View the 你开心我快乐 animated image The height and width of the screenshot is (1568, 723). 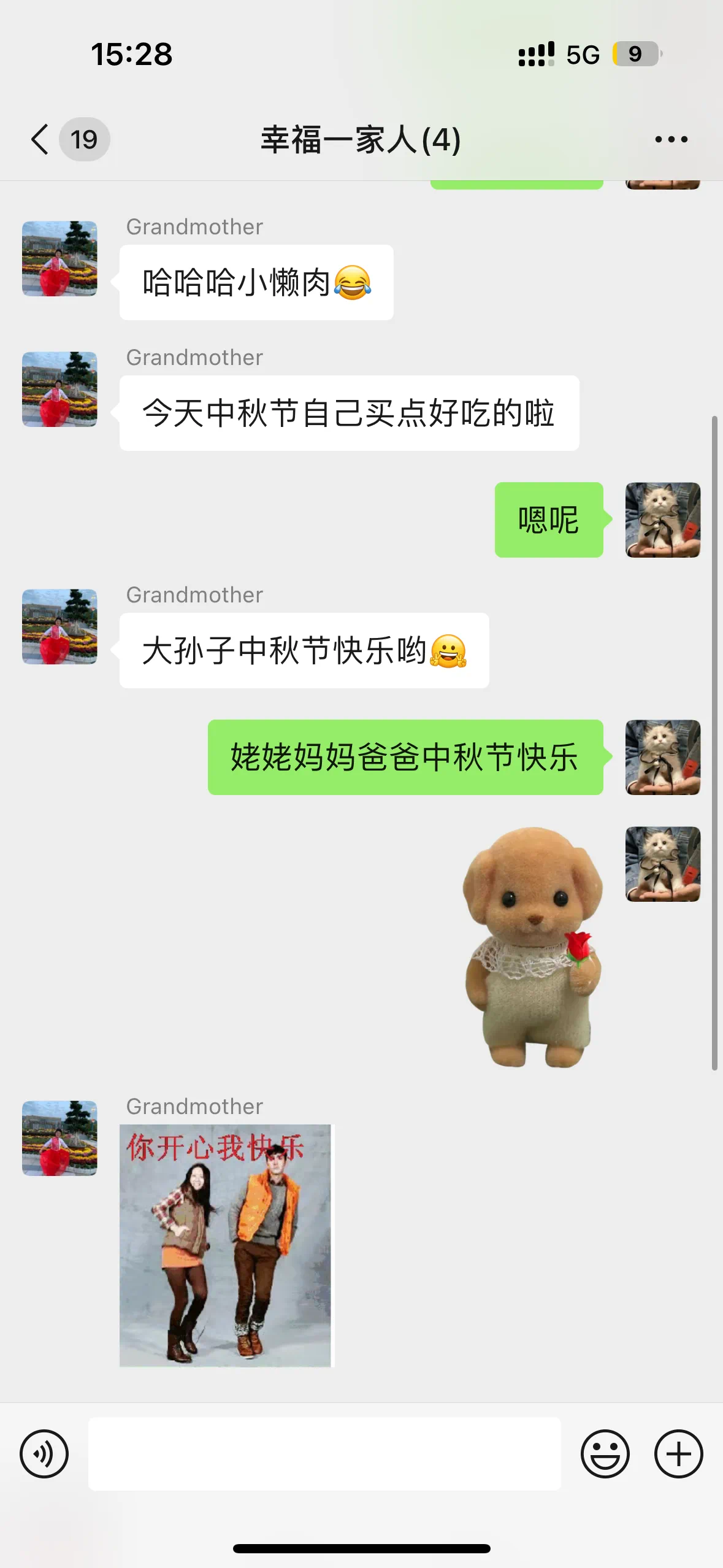[225, 1245]
